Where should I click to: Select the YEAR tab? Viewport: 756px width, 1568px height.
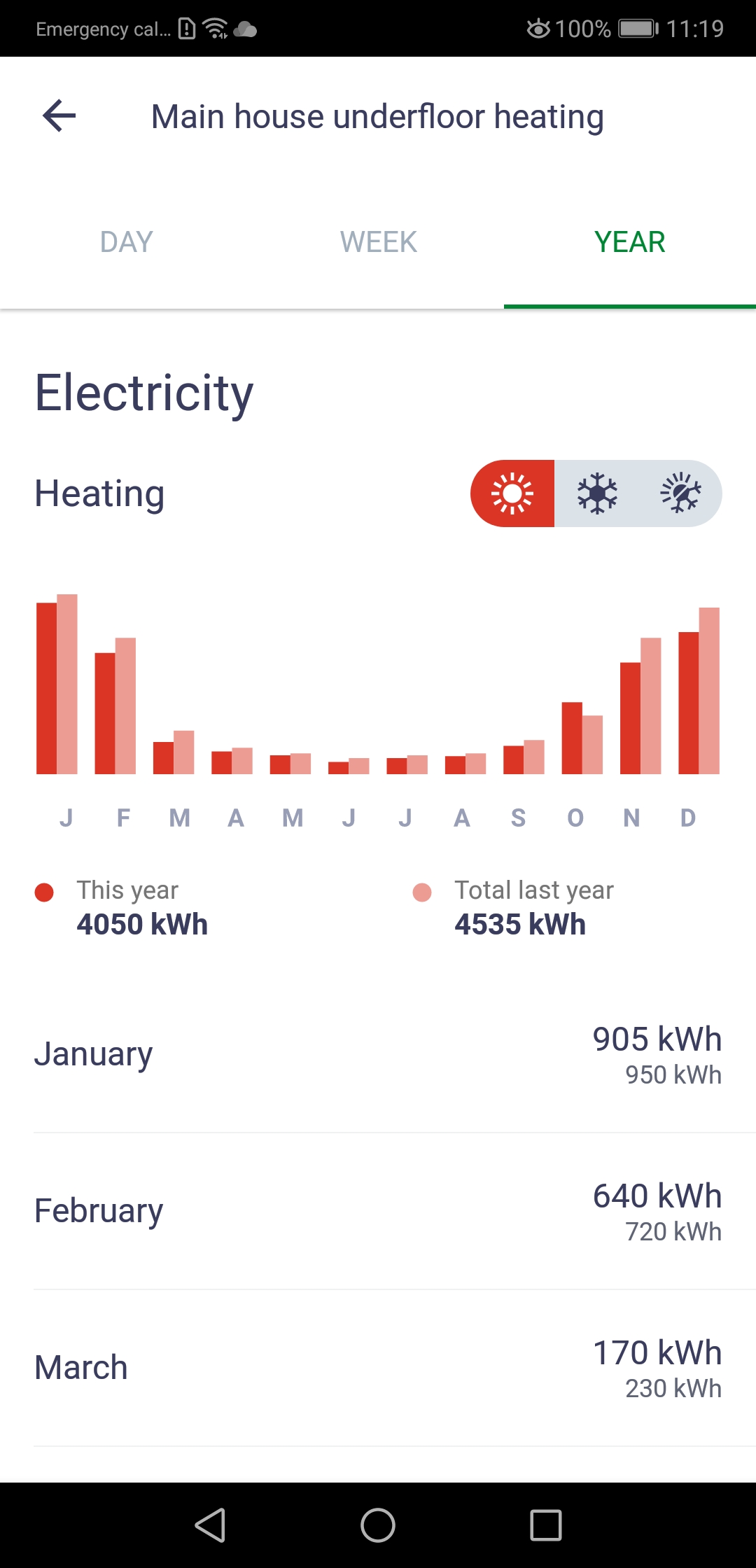click(630, 242)
